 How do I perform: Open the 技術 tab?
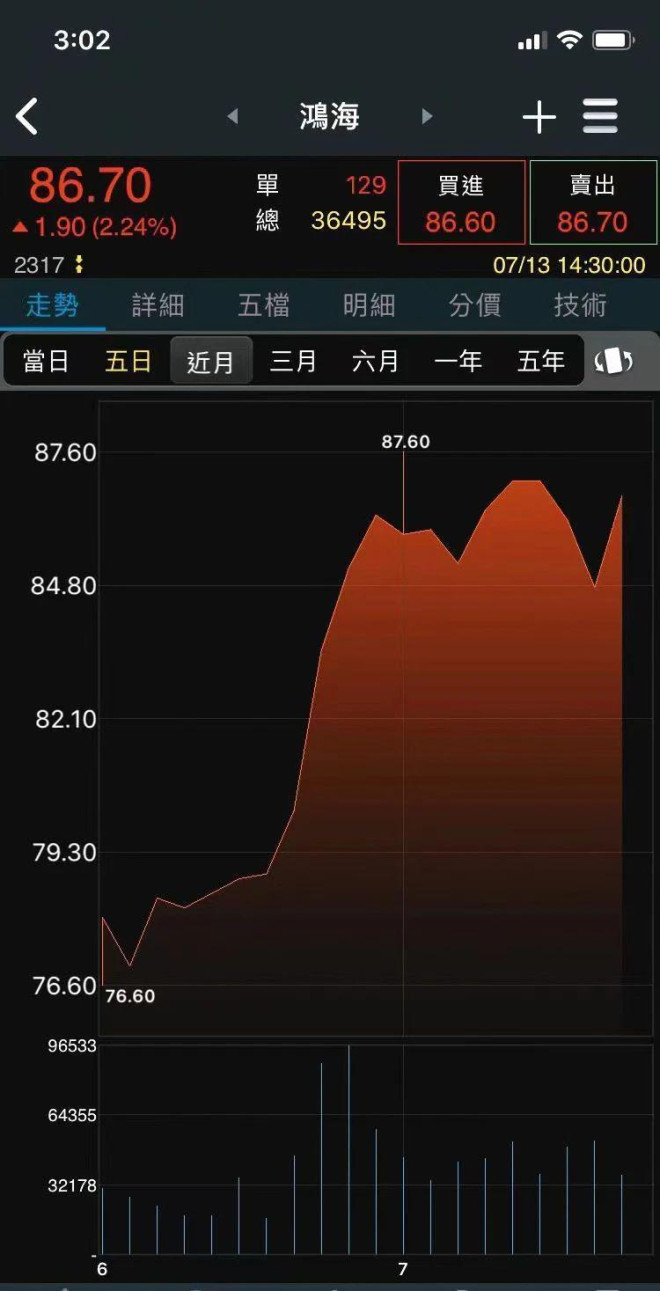[581, 305]
